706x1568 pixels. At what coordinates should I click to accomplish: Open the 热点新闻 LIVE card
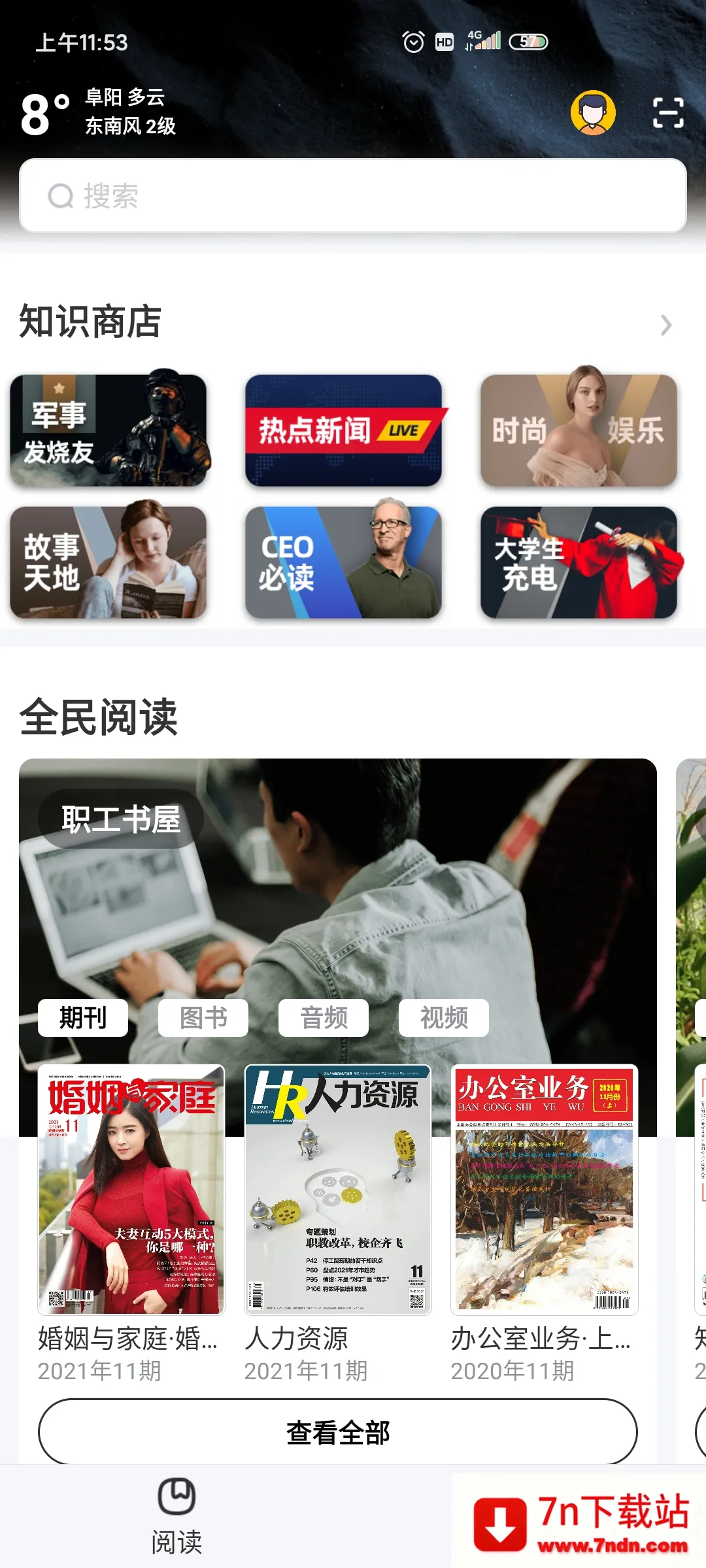(x=344, y=431)
